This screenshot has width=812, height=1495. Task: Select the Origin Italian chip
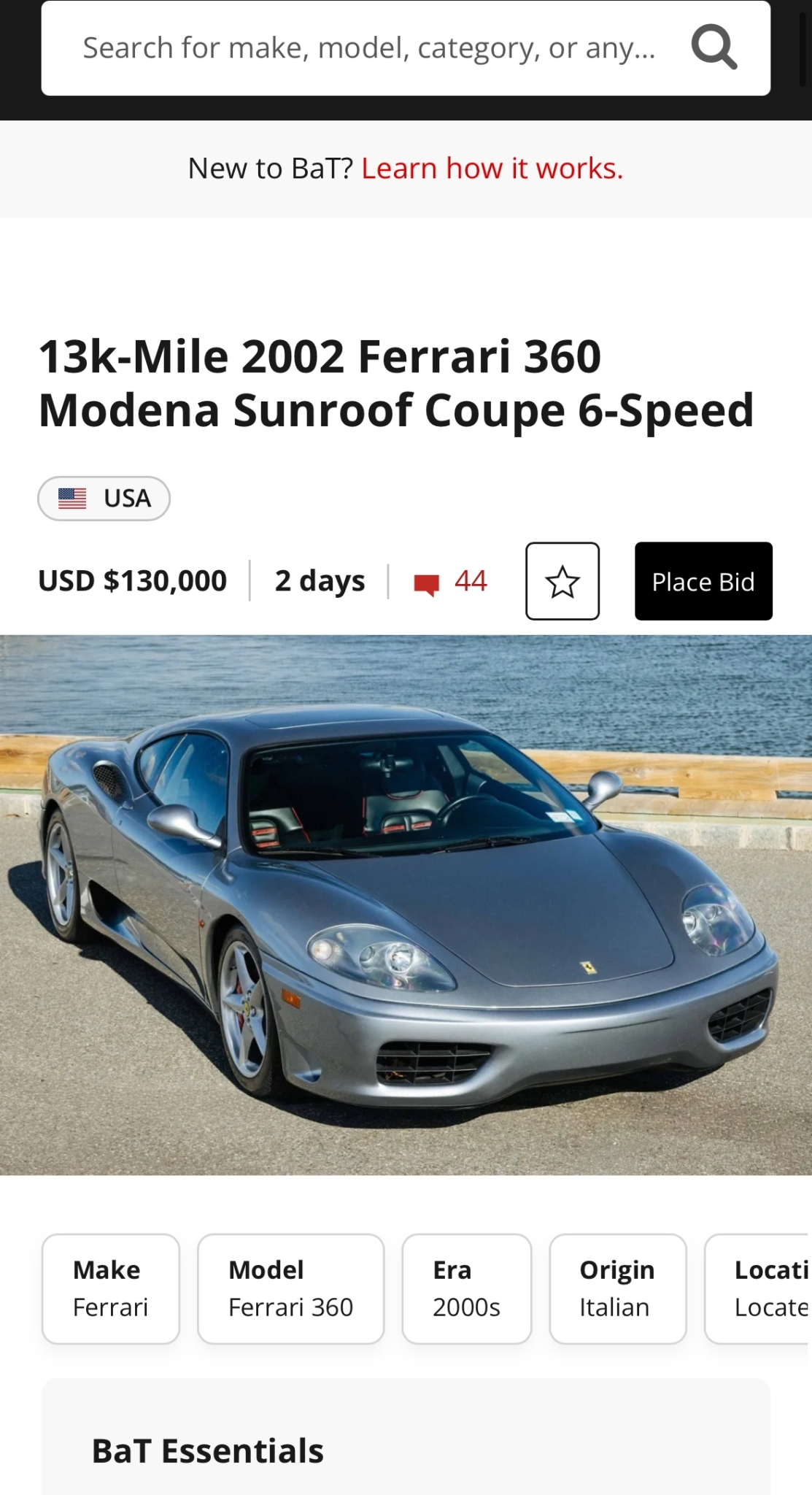click(617, 1288)
